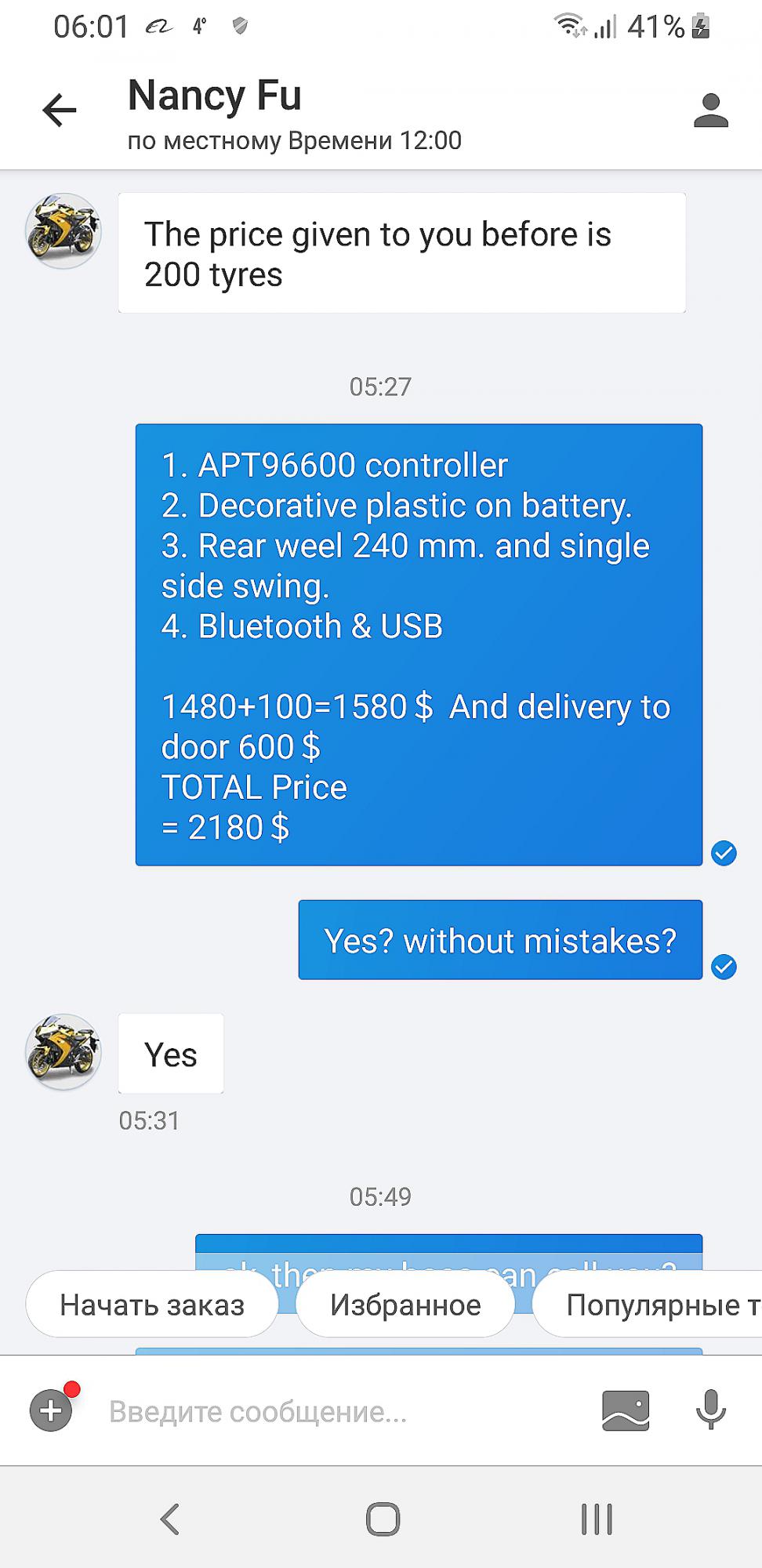Tap the Начать заказ chip
Image resolution: width=762 pixels, height=1568 pixels.
click(152, 1305)
